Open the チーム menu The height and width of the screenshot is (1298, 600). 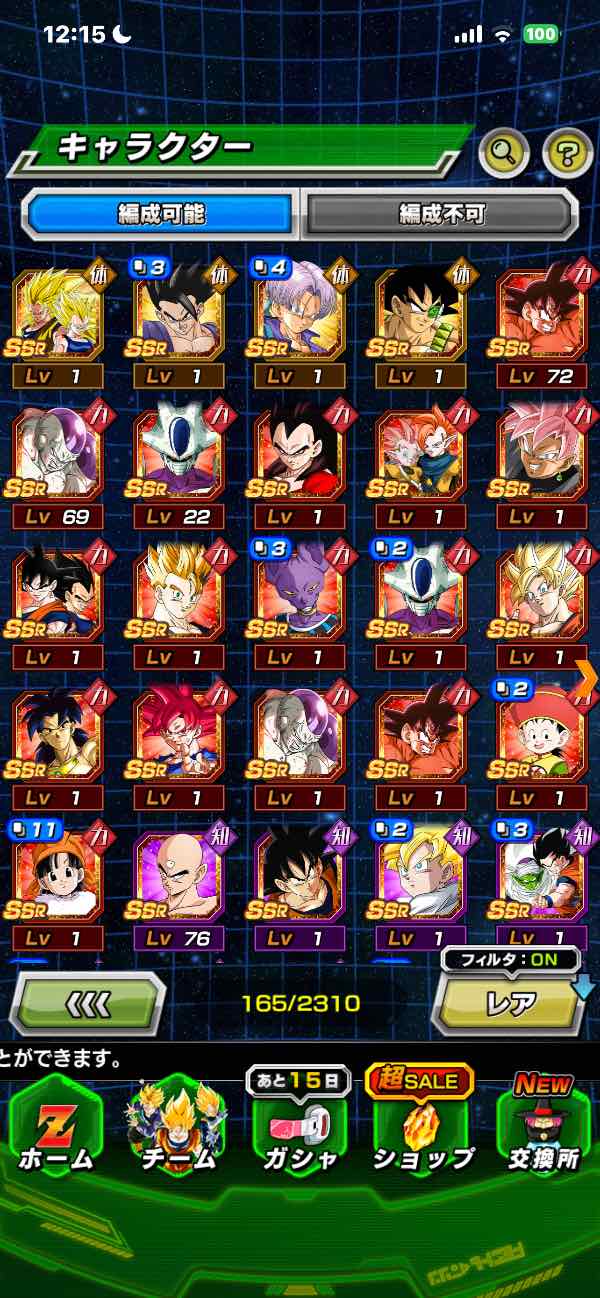(178, 1125)
